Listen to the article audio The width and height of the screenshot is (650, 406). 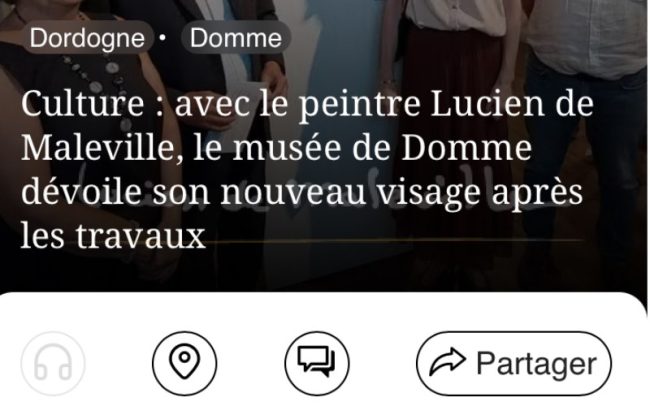point(53,362)
